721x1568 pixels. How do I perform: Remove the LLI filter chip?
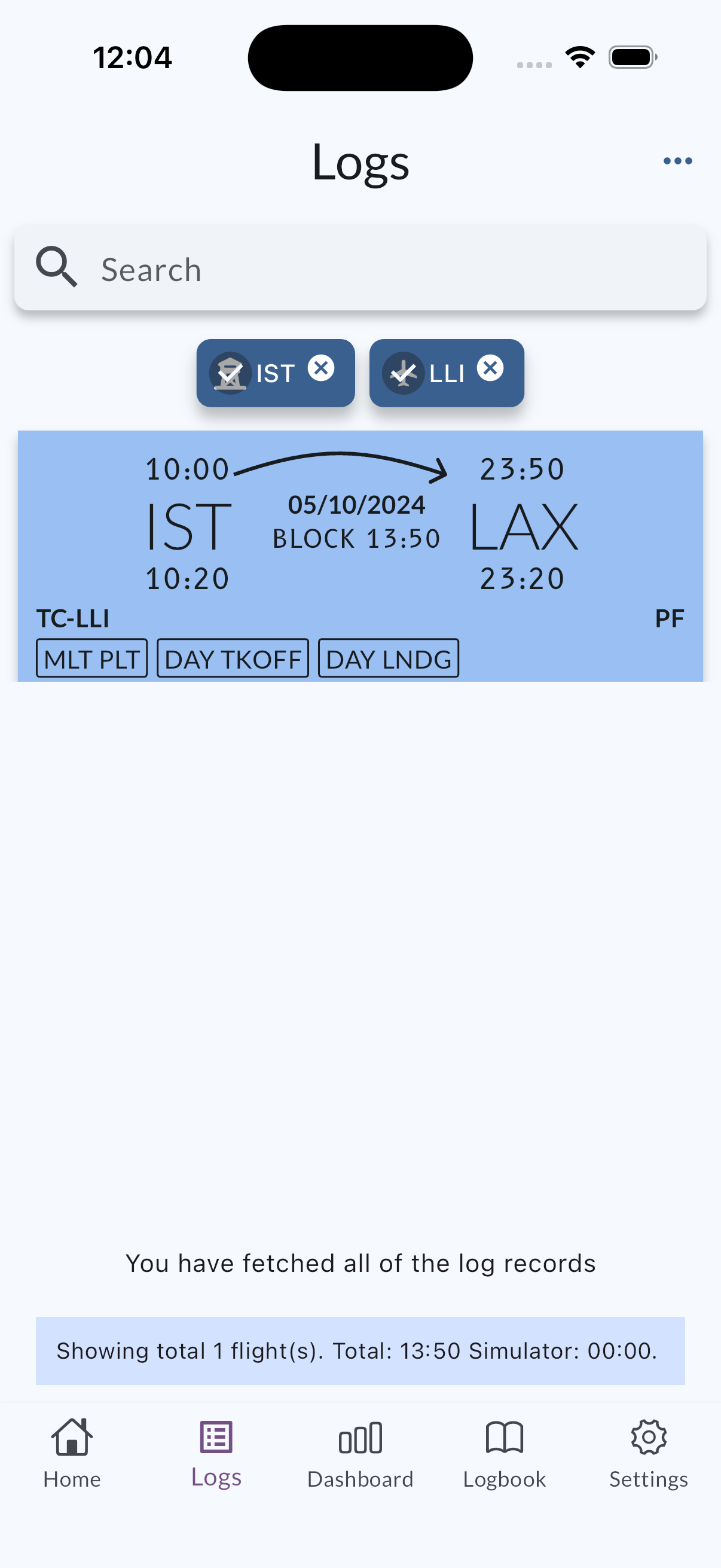[x=490, y=368]
